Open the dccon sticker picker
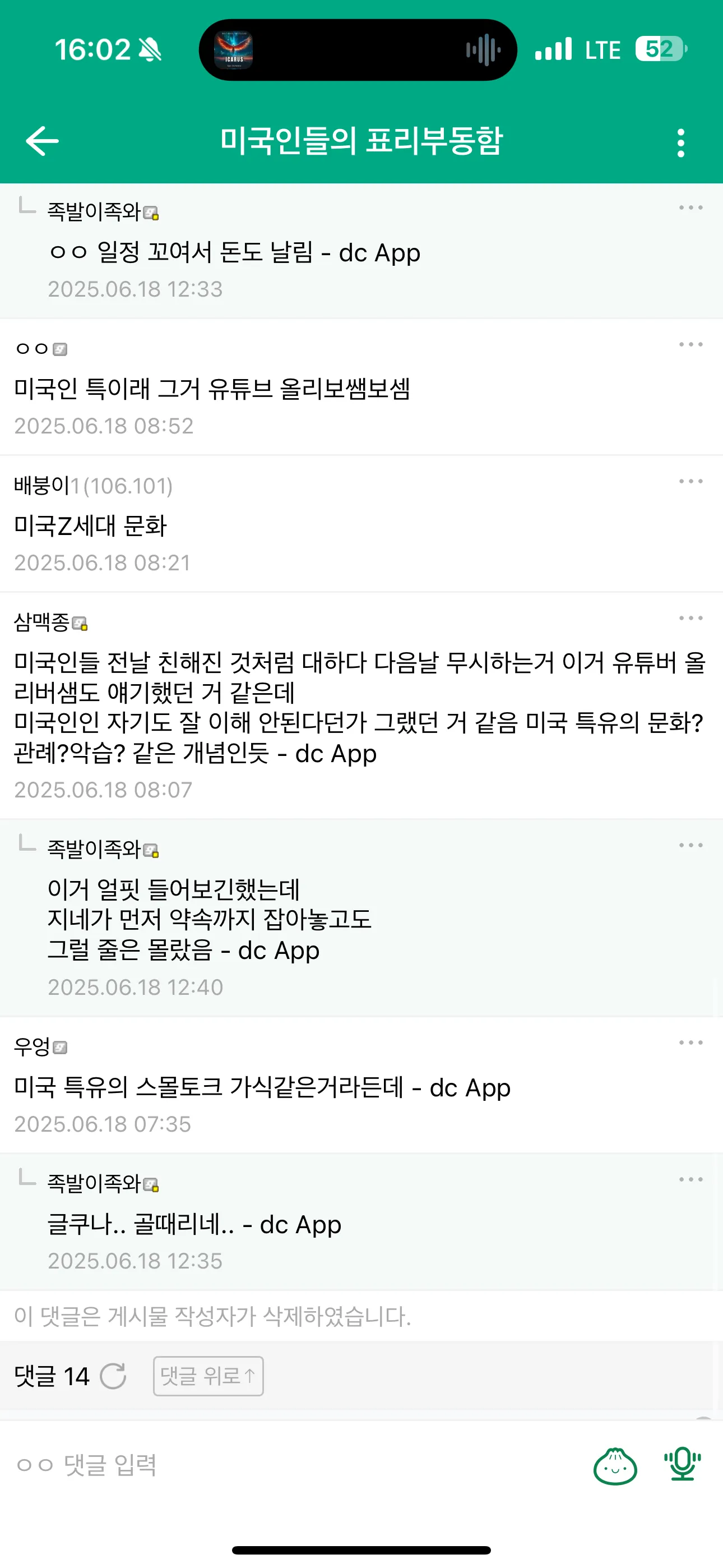Viewport: 723px width, 1568px height. [615, 1466]
